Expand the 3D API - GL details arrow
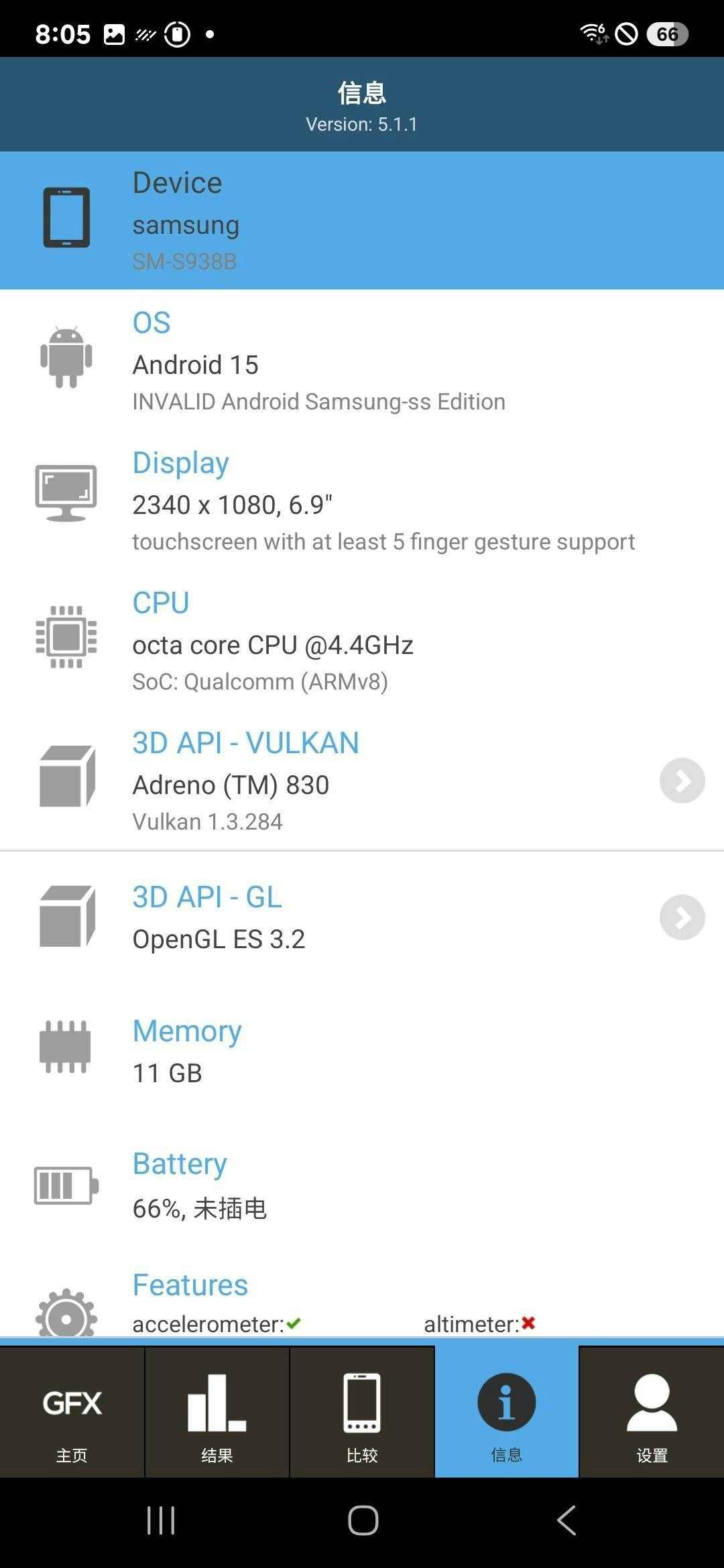Viewport: 724px width, 1568px height. click(682, 917)
